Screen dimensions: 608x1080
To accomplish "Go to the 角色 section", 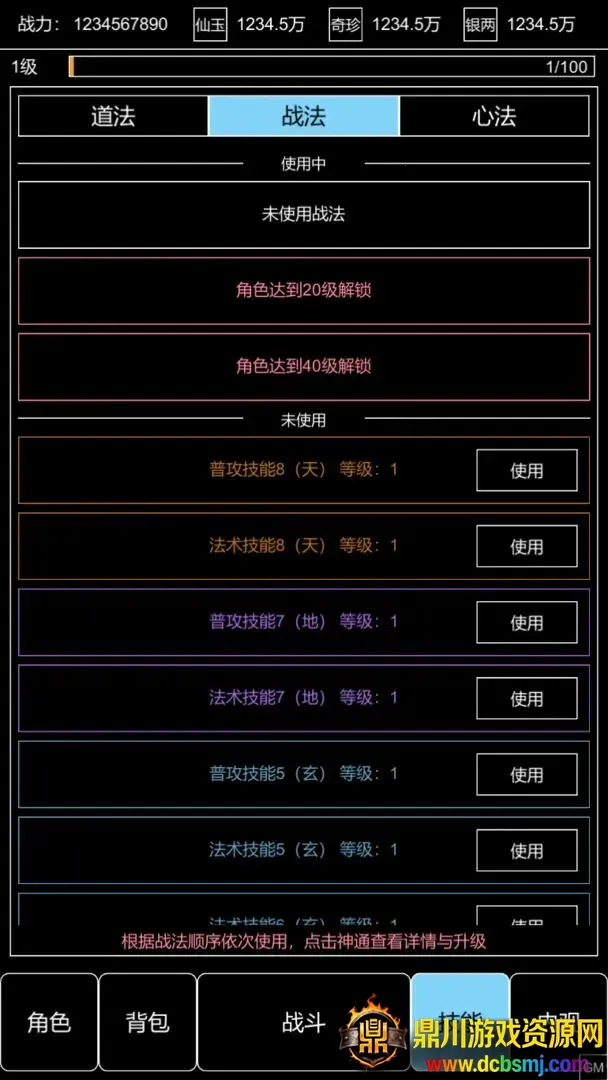I will (x=49, y=1022).
